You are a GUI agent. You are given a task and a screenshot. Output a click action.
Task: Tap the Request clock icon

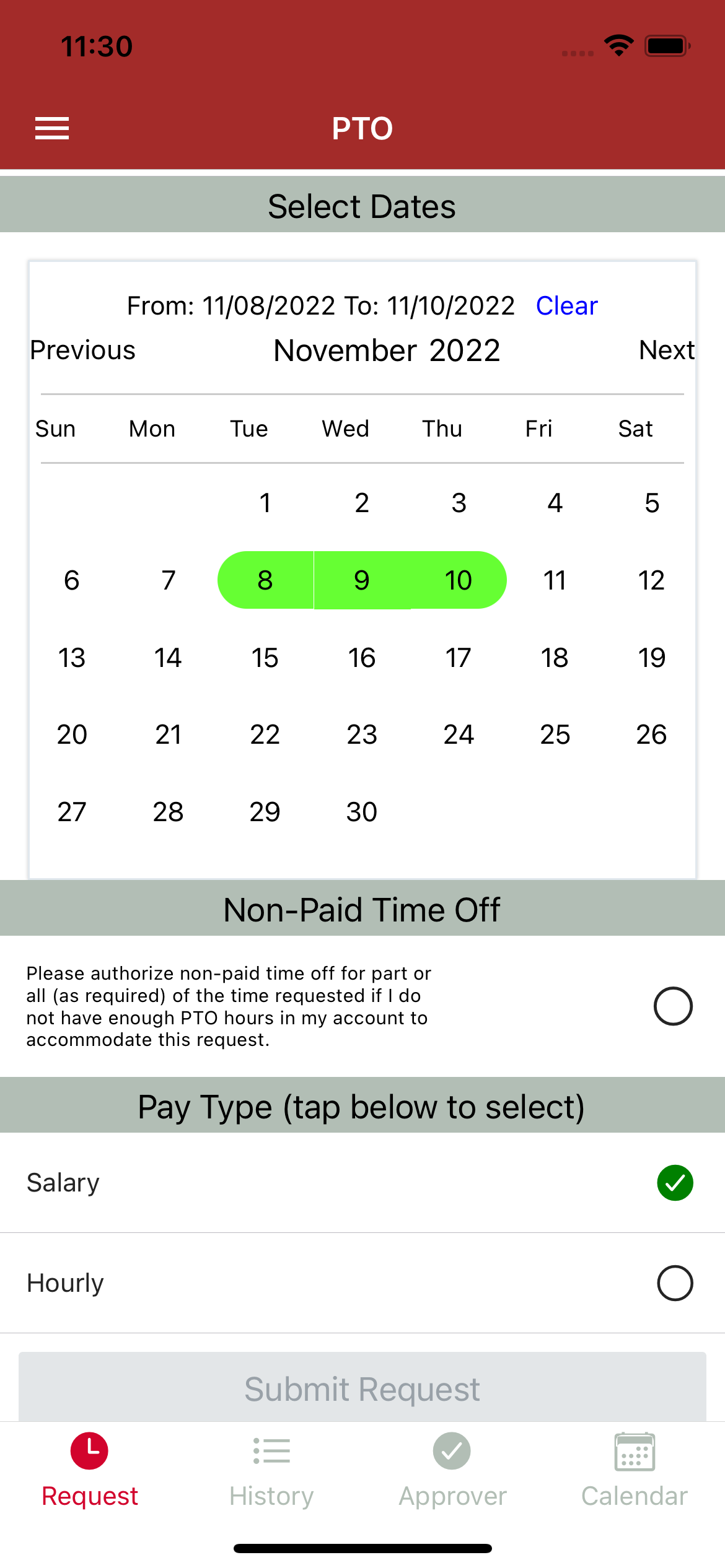[89, 1450]
